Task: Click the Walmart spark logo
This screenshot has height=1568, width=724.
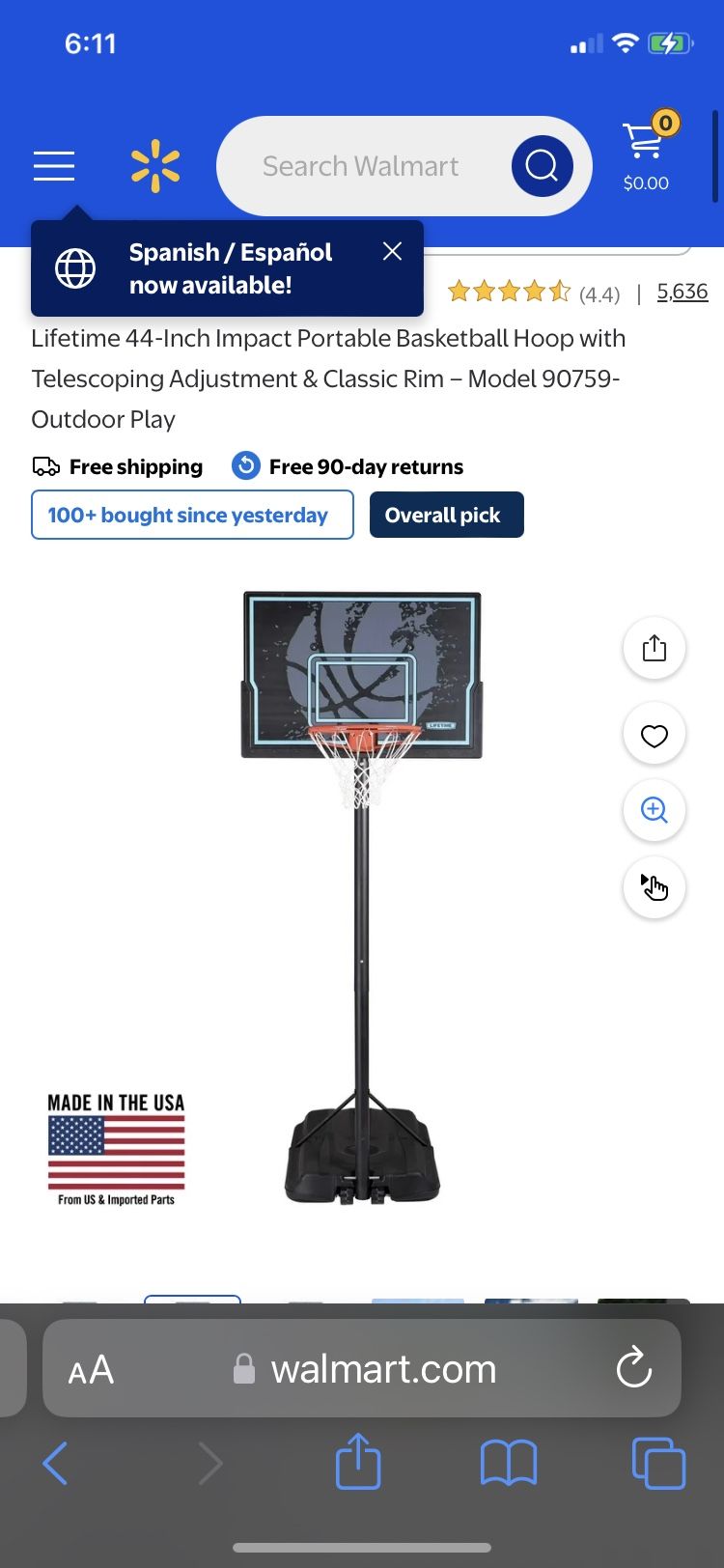Action: point(154,165)
